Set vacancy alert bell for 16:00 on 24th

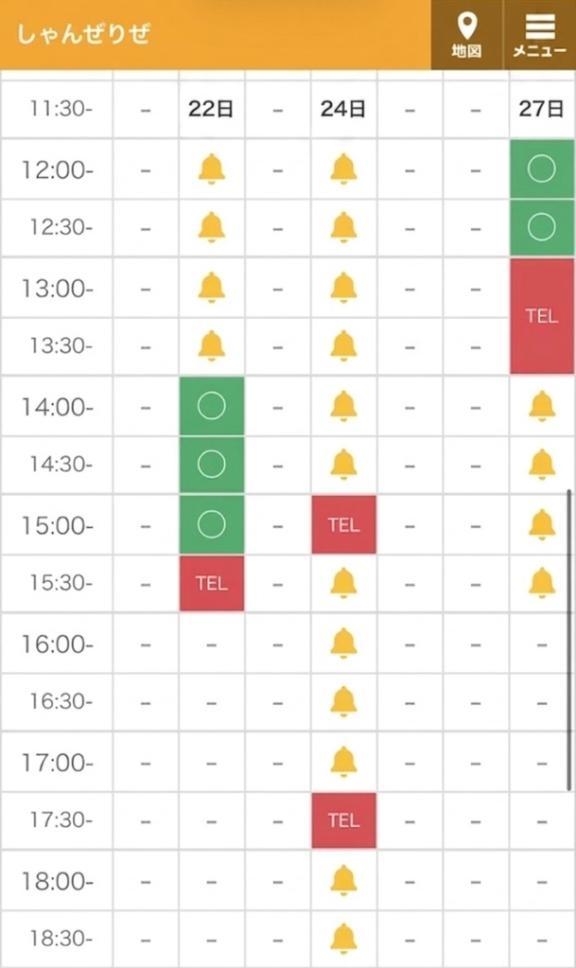[x=344, y=643]
